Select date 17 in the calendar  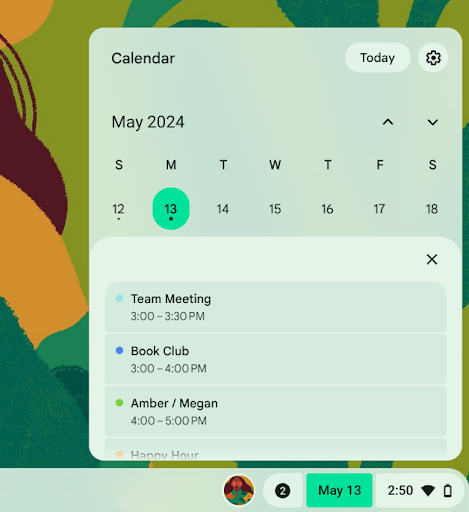pos(379,209)
